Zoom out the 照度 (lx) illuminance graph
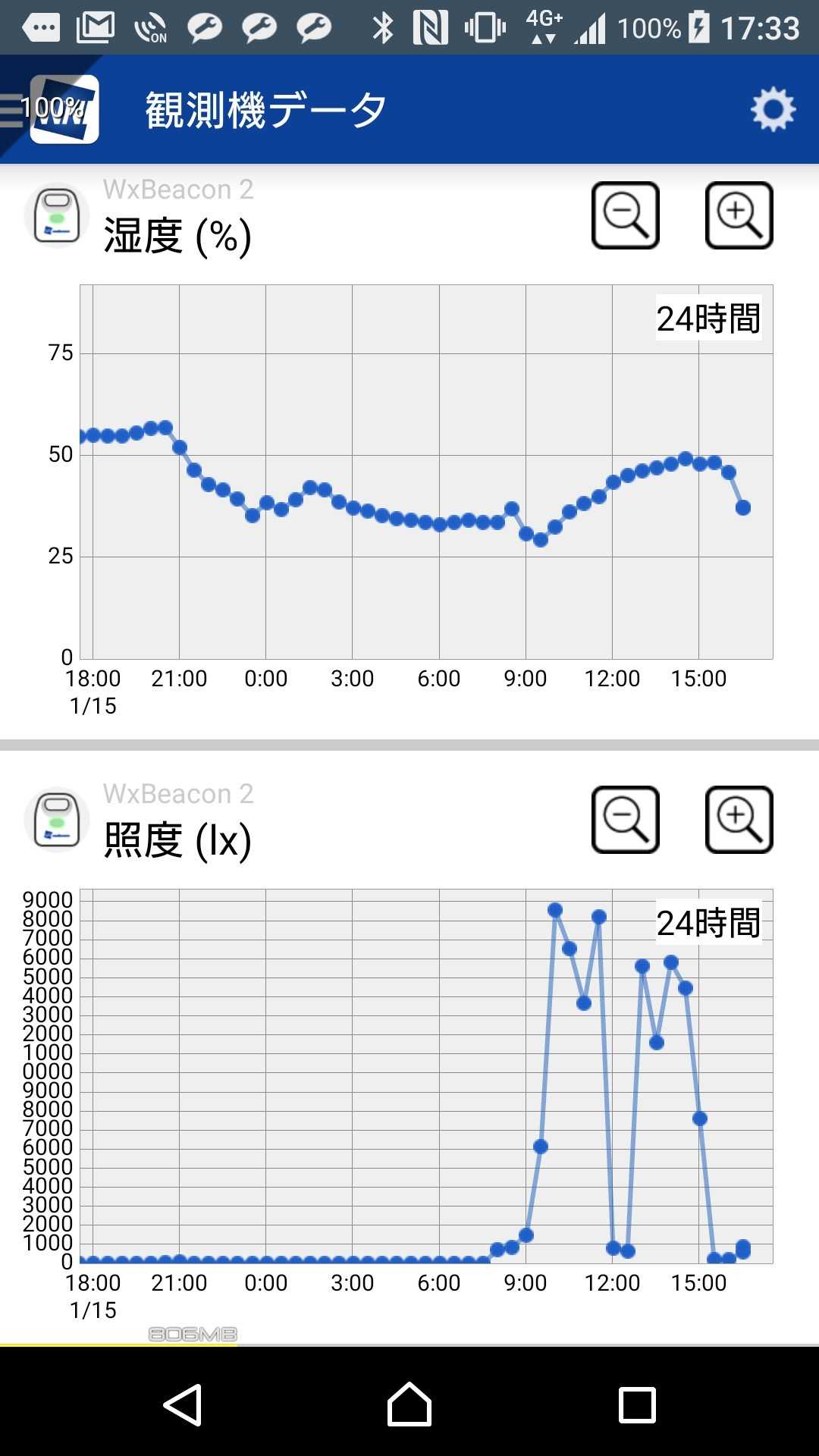Image resolution: width=819 pixels, height=1456 pixels. (x=625, y=820)
